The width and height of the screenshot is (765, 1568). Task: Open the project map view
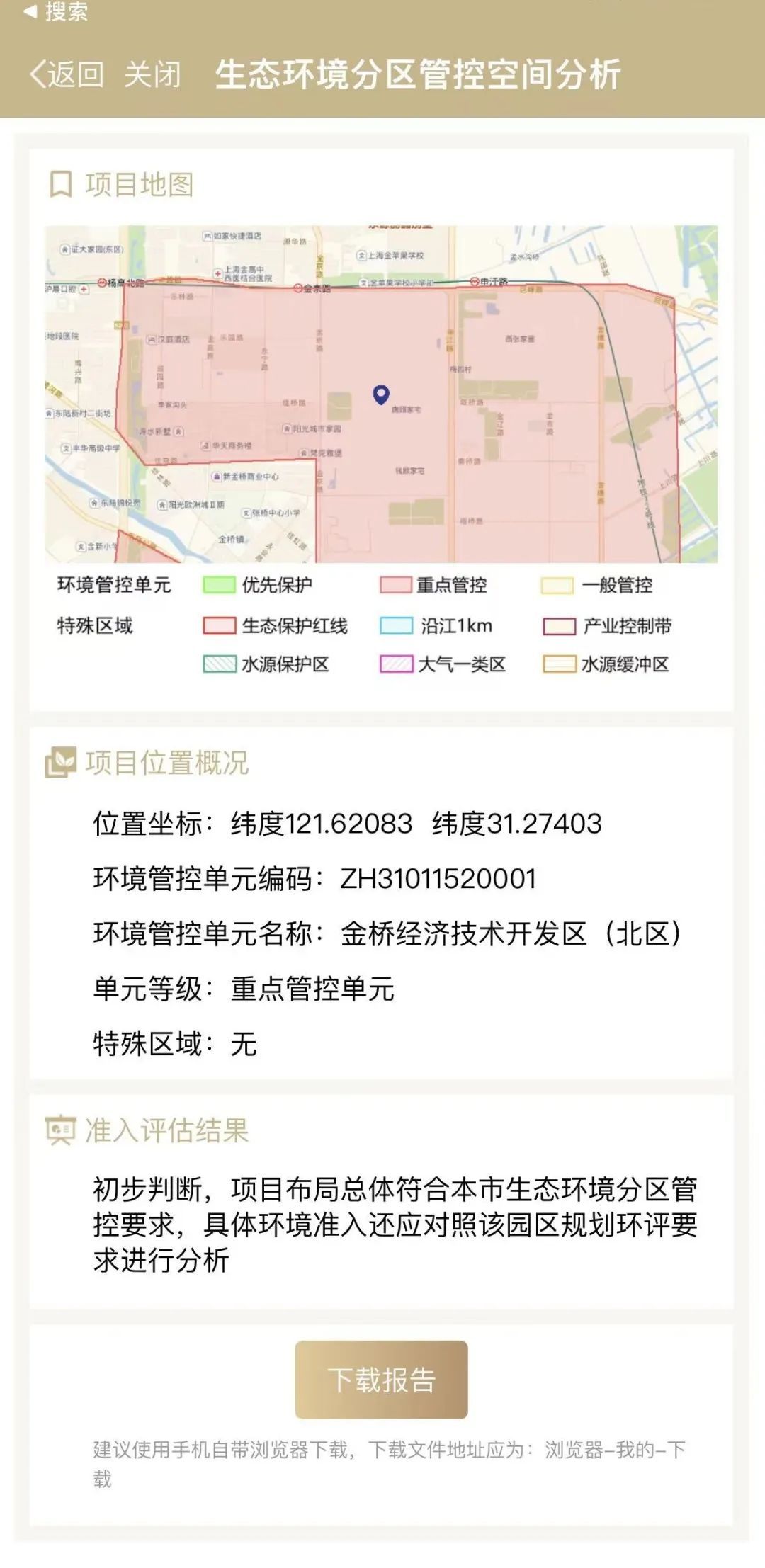(381, 394)
